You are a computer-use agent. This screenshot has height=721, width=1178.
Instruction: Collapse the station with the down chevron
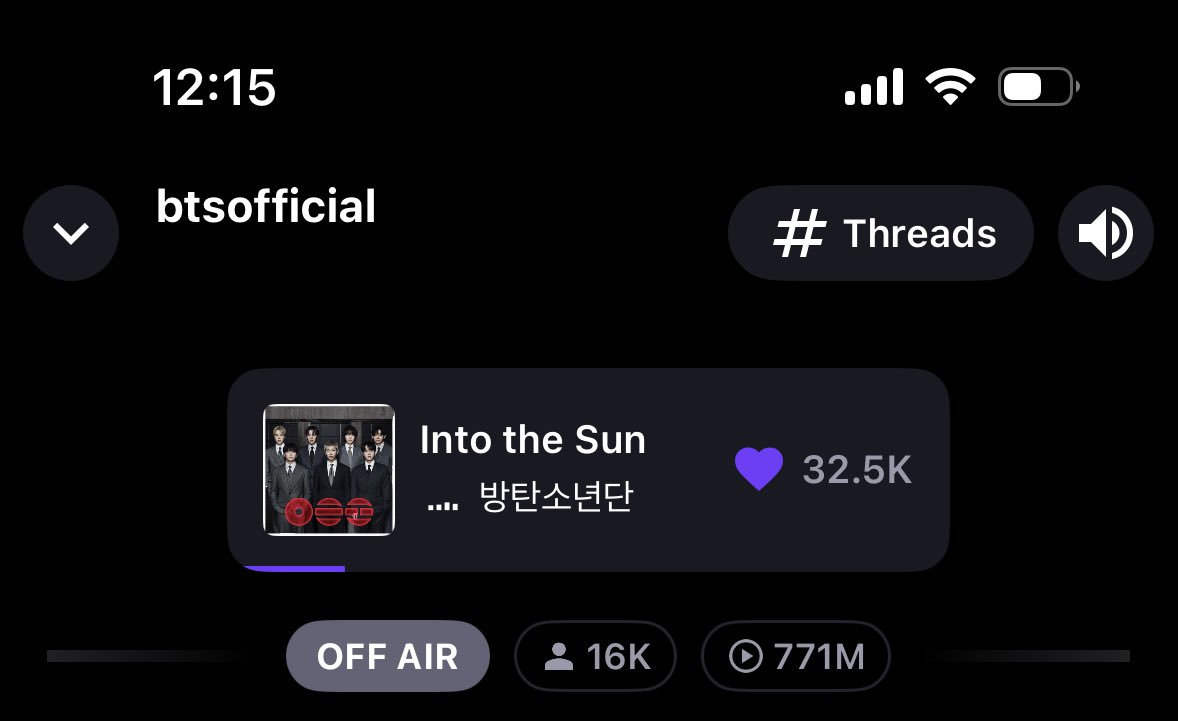[x=71, y=233]
